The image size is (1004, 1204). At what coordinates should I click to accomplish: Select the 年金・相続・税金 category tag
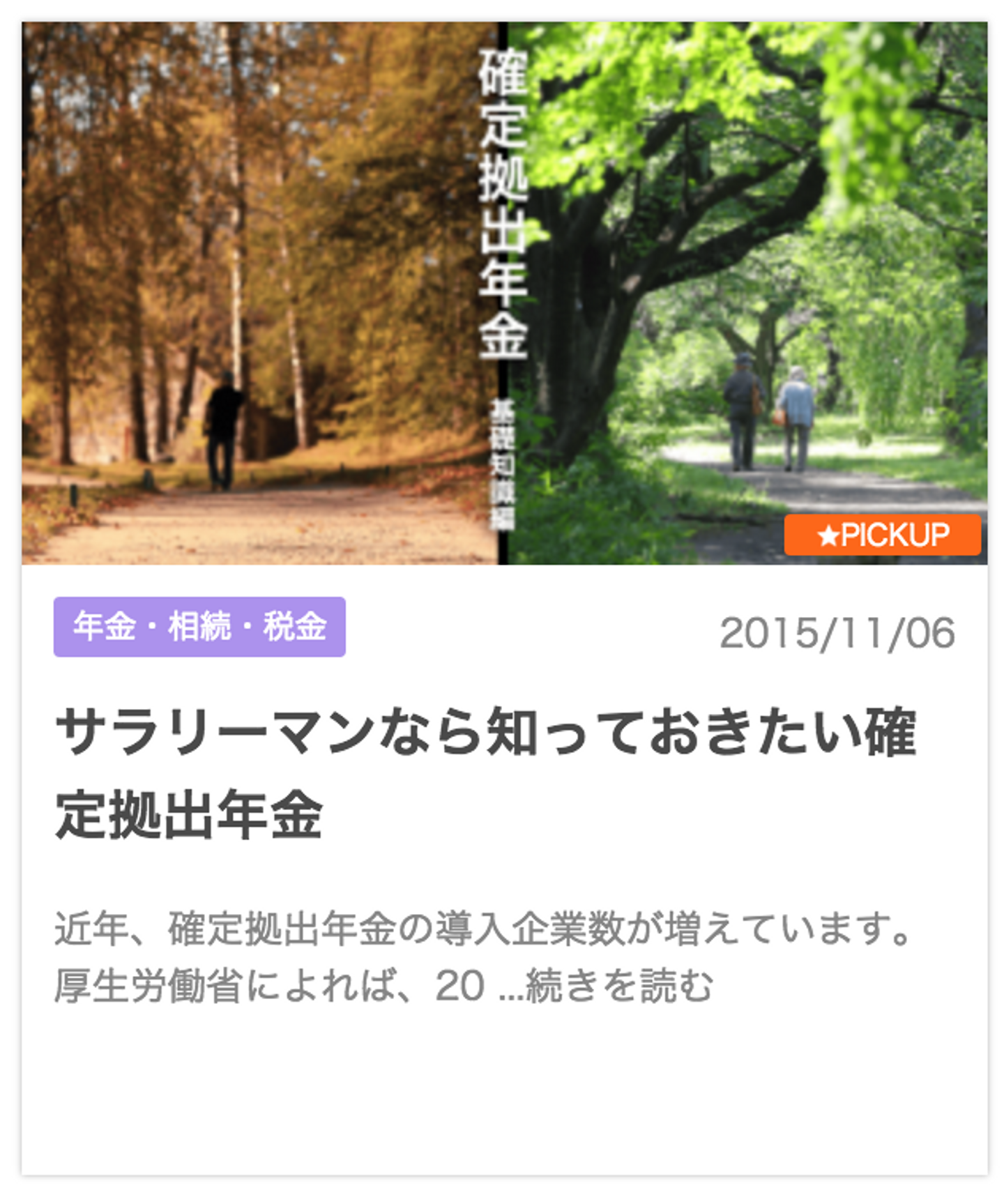click(x=199, y=626)
